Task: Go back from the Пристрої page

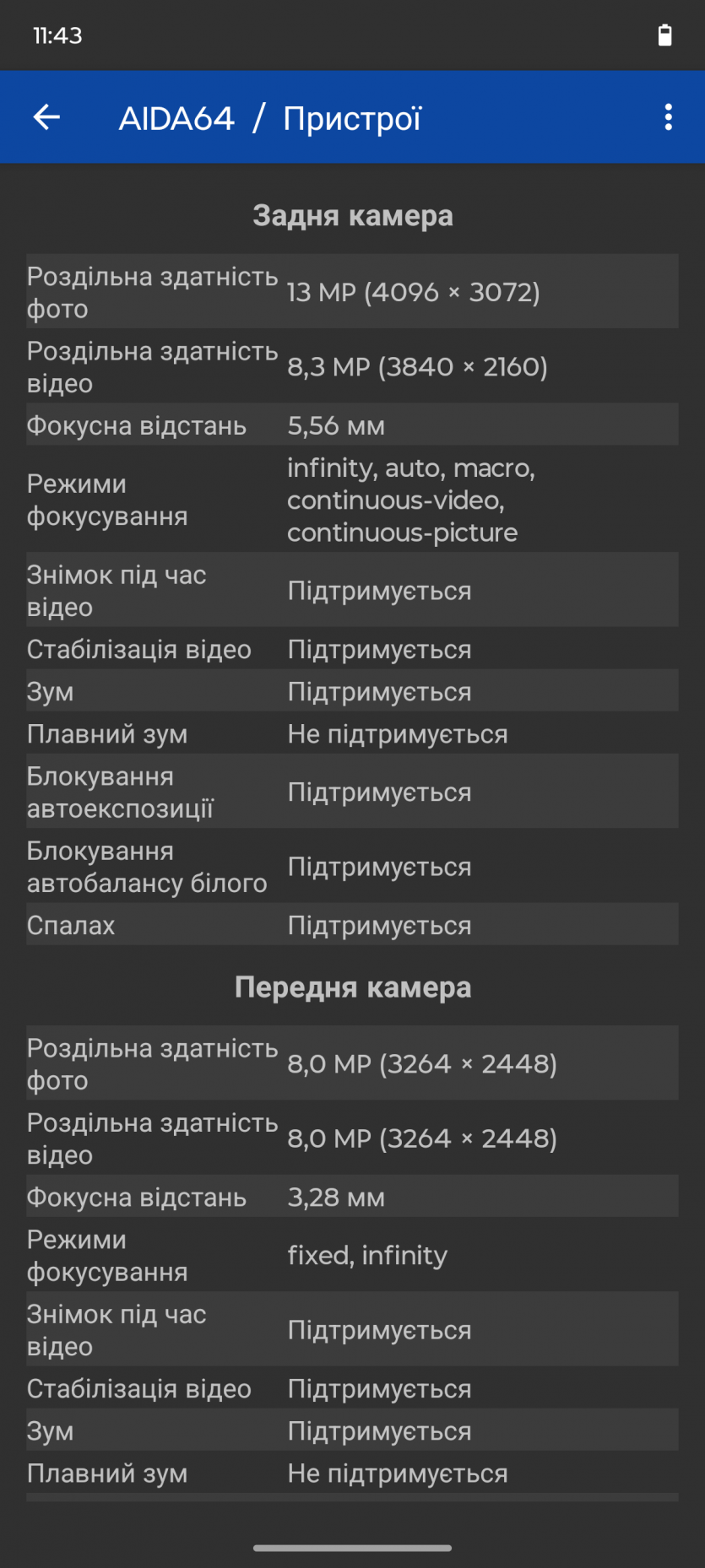Action: point(46,117)
